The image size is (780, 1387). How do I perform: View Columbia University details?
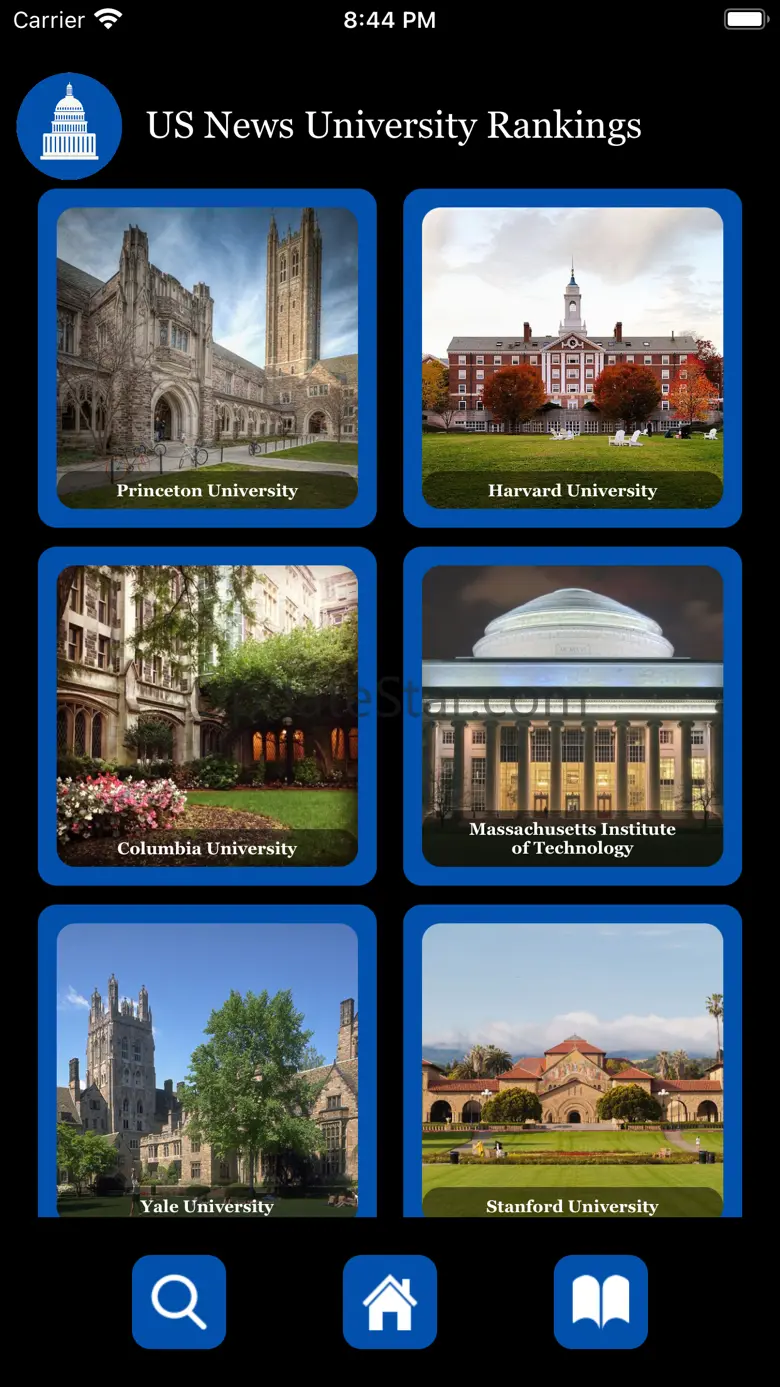pos(207,715)
